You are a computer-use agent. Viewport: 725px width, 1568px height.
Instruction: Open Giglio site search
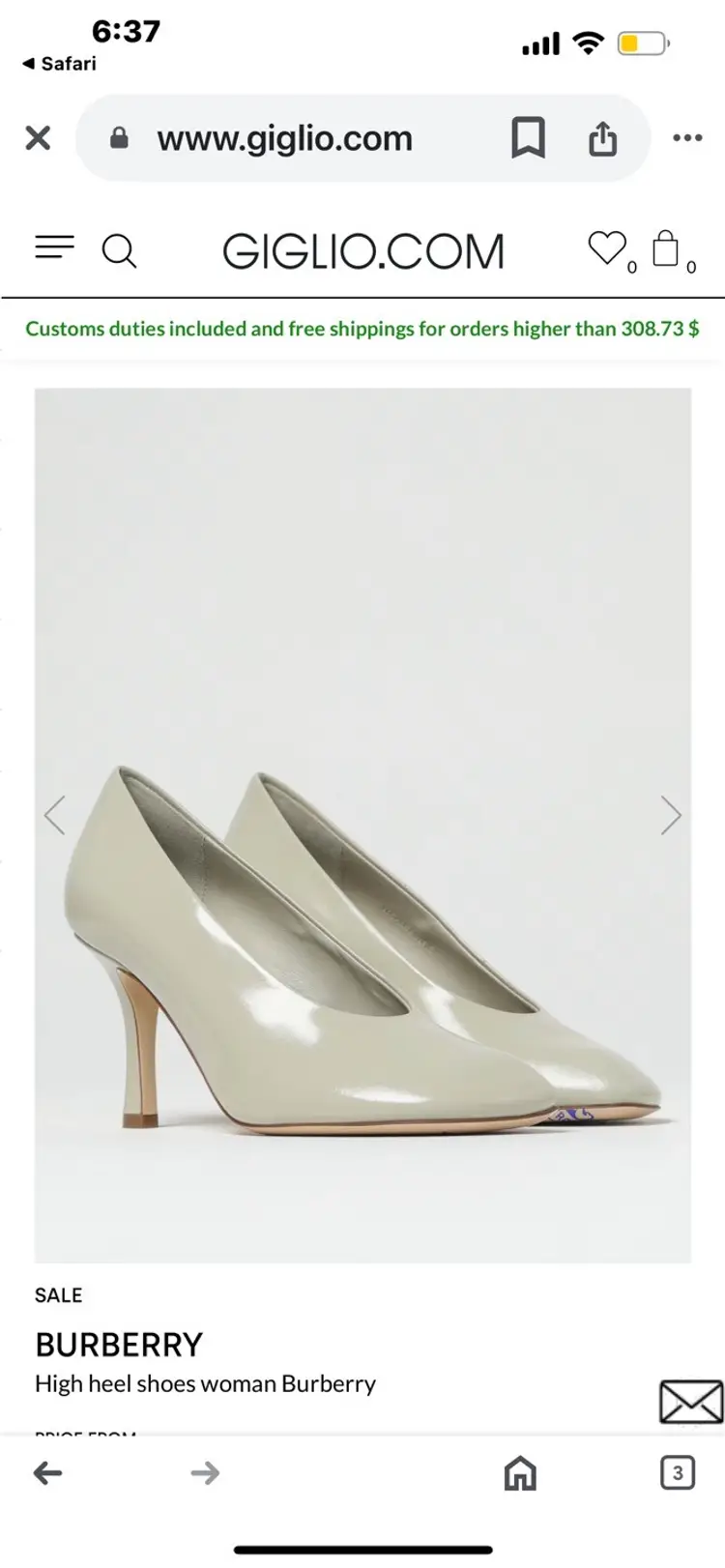tap(119, 251)
